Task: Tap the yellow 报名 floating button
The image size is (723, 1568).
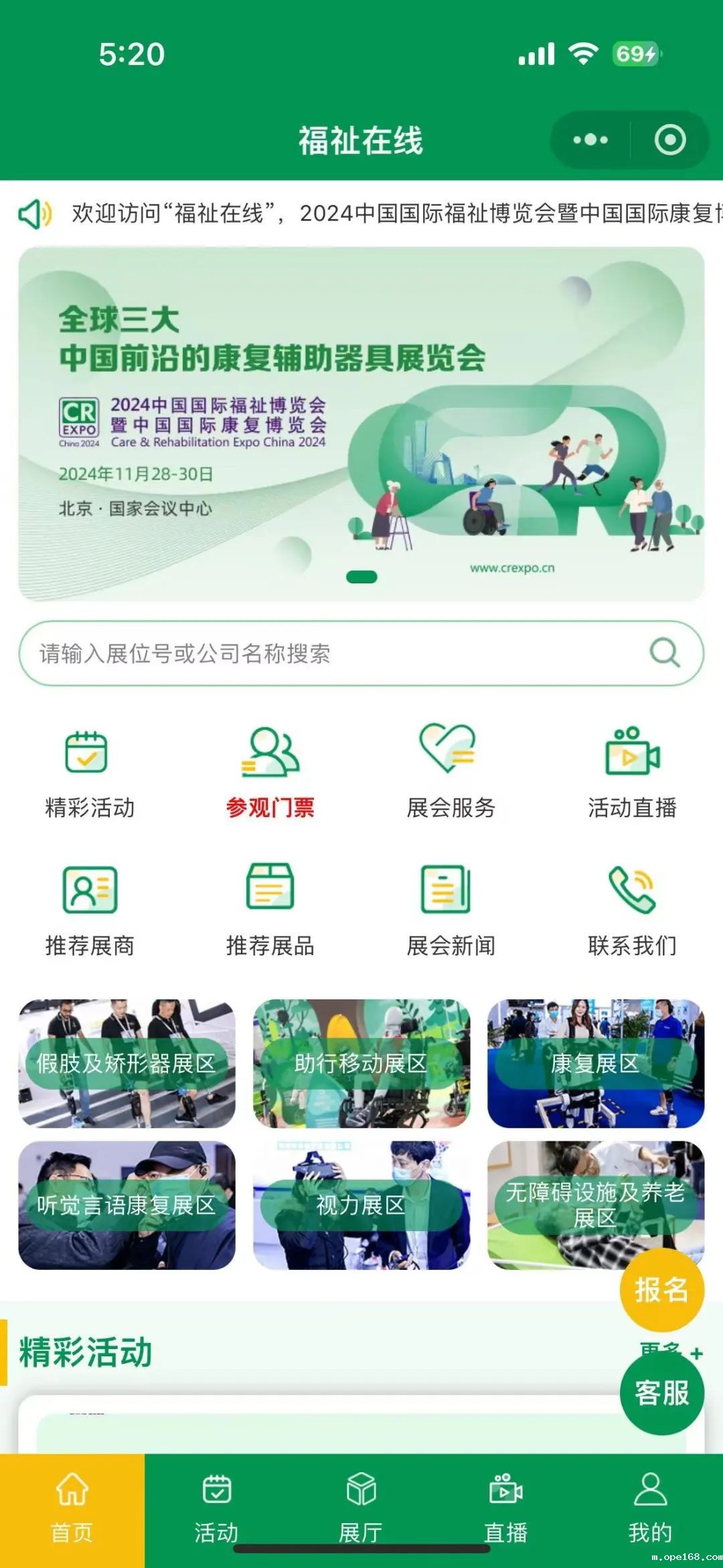Action: (661, 1289)
